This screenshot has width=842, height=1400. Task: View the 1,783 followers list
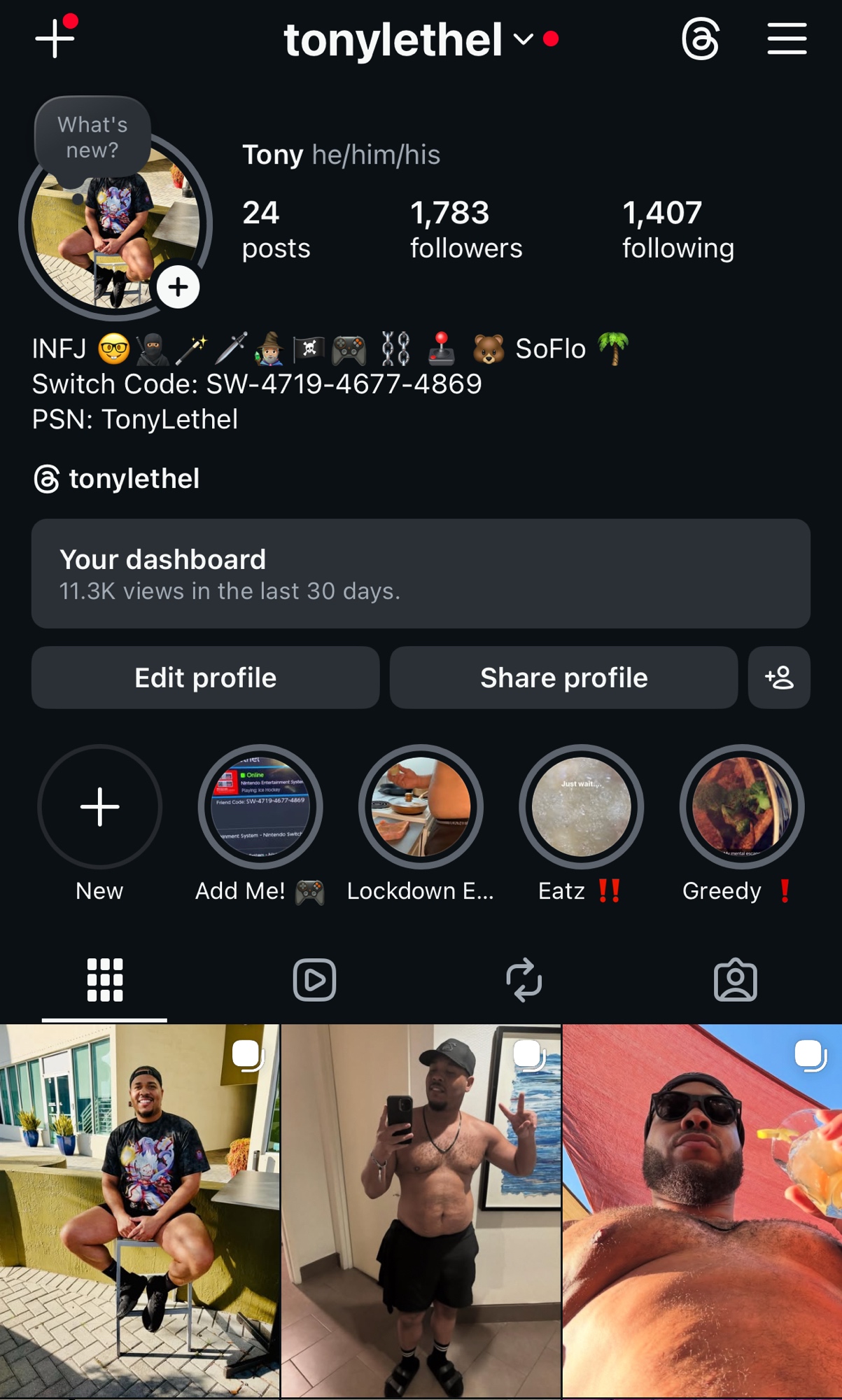[465, 230]
